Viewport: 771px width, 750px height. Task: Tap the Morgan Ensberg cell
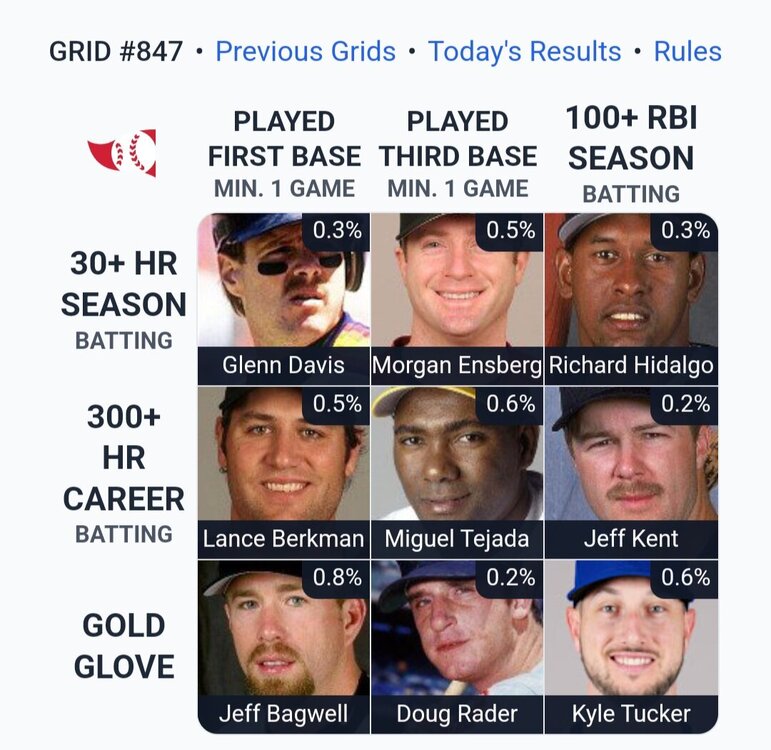click(x=457, y=298)
